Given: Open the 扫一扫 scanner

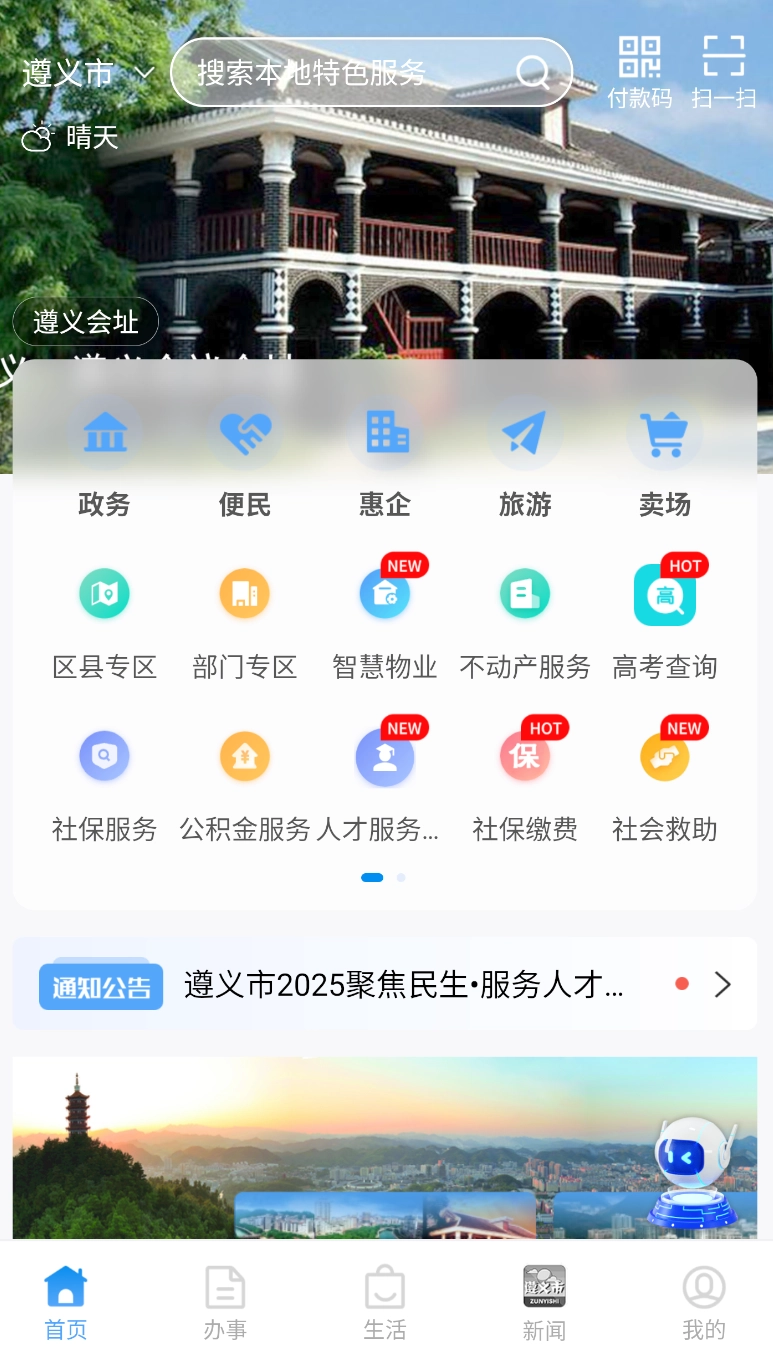Looking at the screenshot, I should pyautogui.click(x=723, y=68).
